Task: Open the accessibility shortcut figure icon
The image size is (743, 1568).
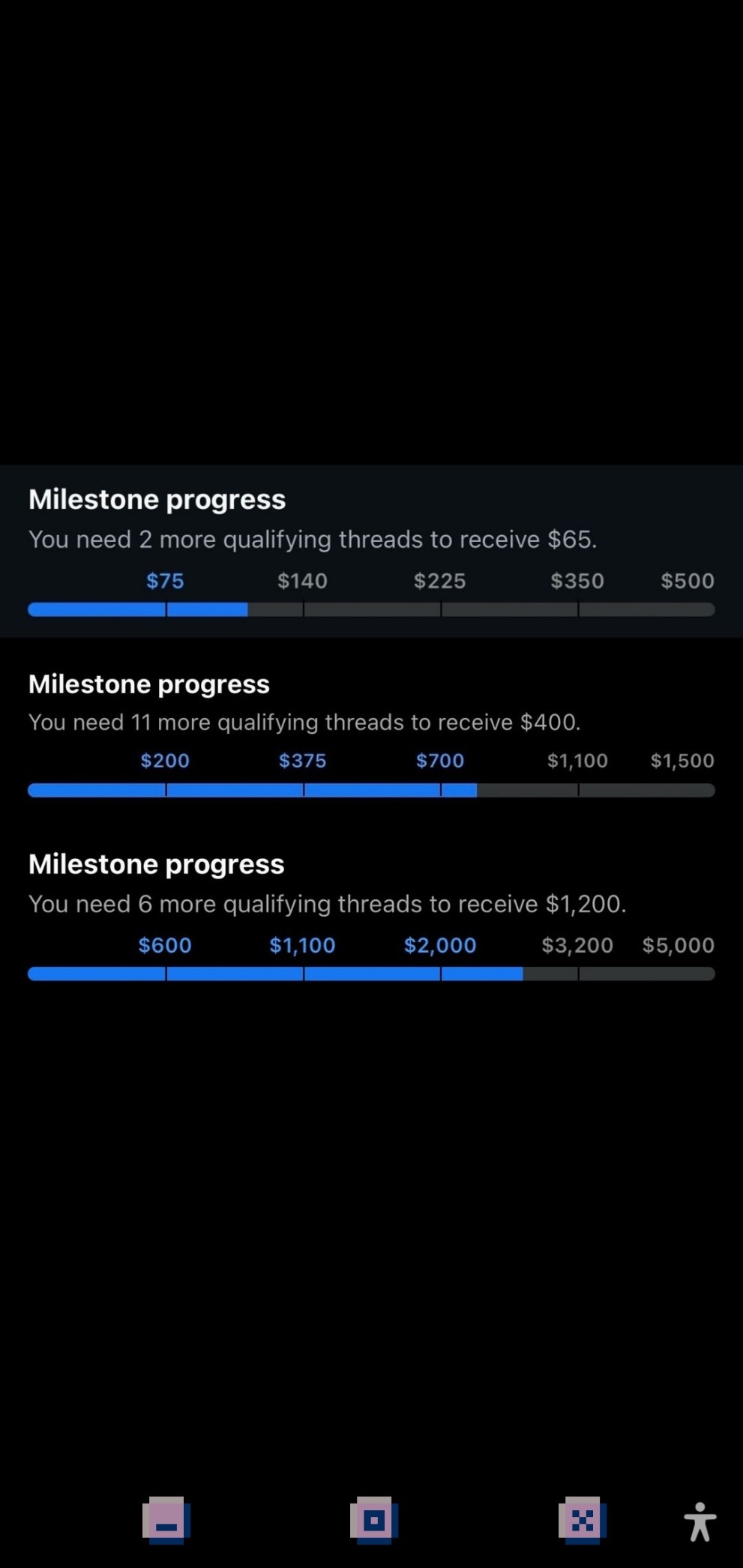Action: tap(700, 1521)
